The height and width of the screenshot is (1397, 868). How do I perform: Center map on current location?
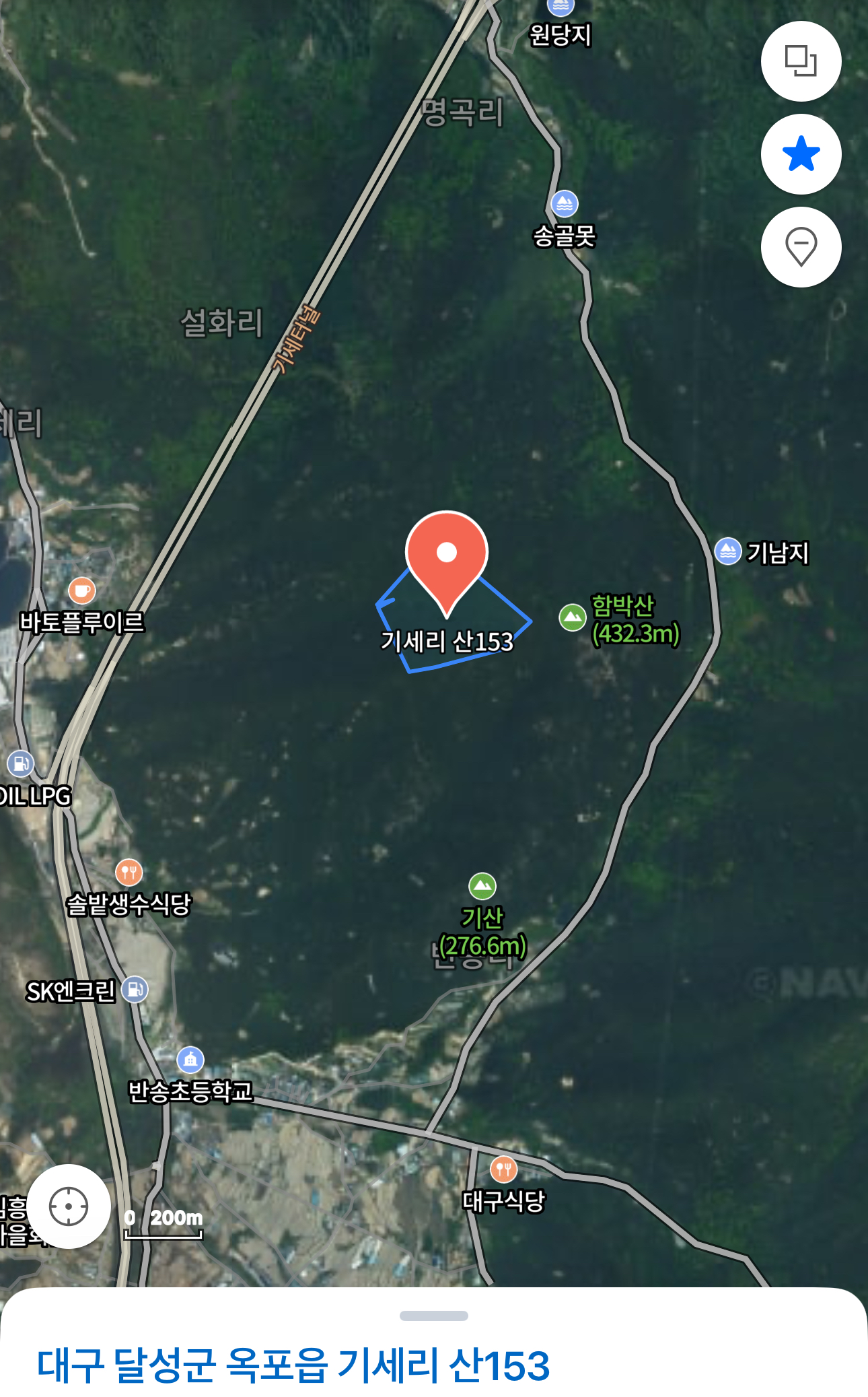pyautogui.click(x=69, y=1206)
